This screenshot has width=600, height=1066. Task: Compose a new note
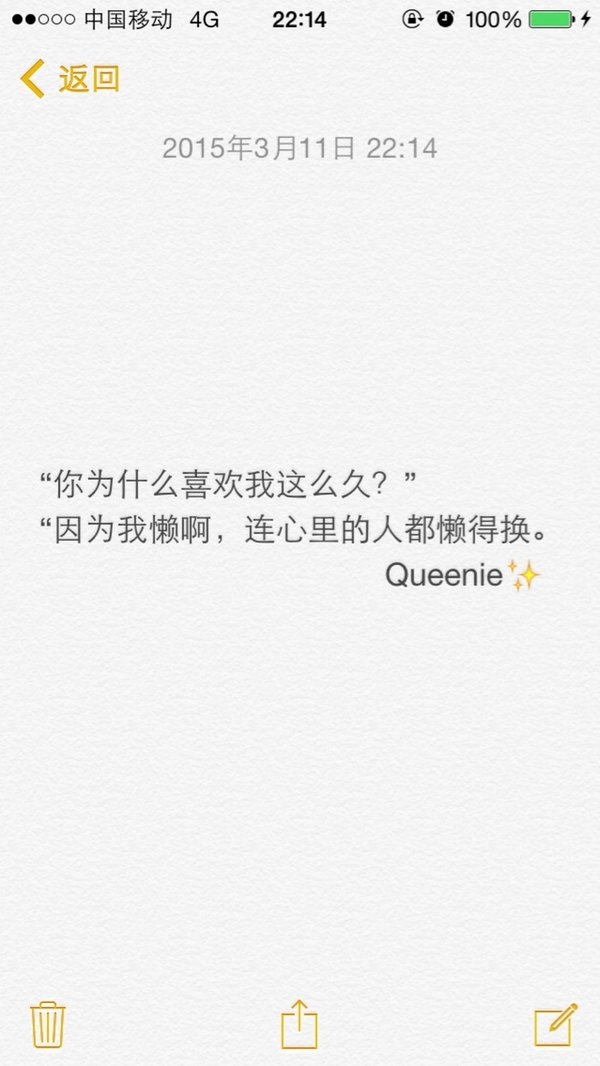coord(555,1025)
